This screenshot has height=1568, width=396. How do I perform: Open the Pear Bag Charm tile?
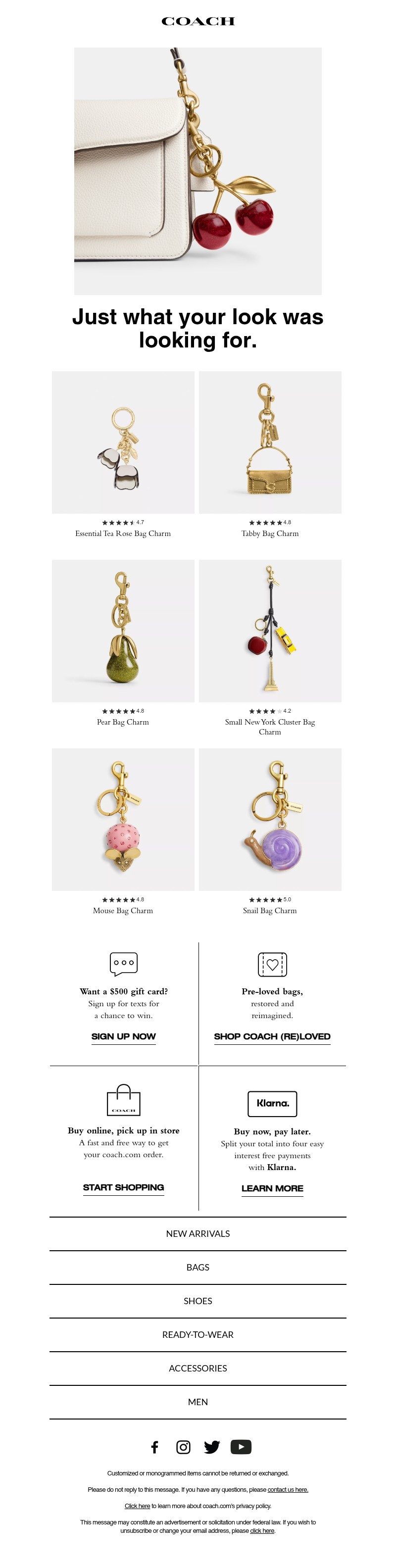click(x=123, y=631)
